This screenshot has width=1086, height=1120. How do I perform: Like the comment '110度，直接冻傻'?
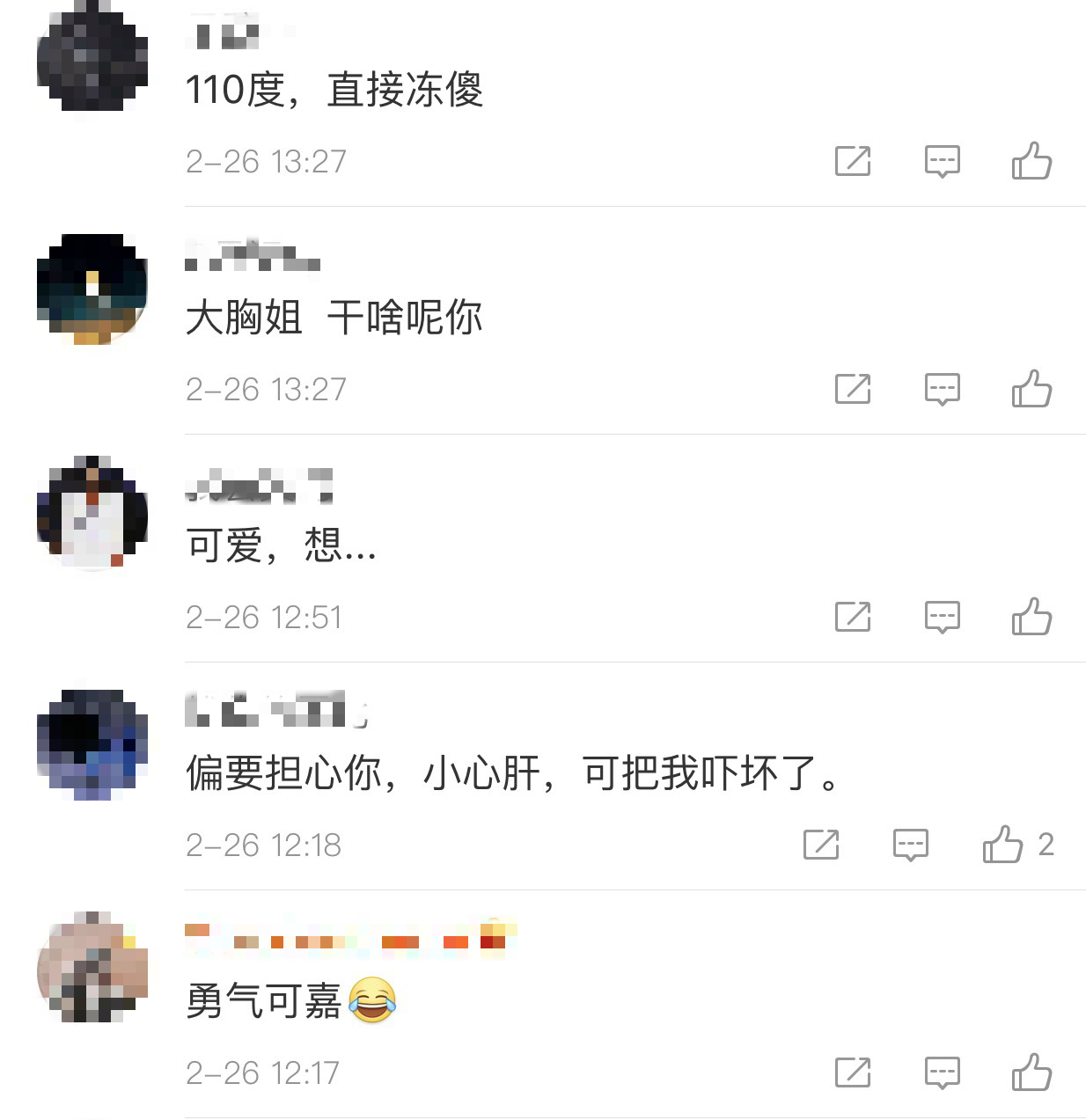coord(1031,161)
